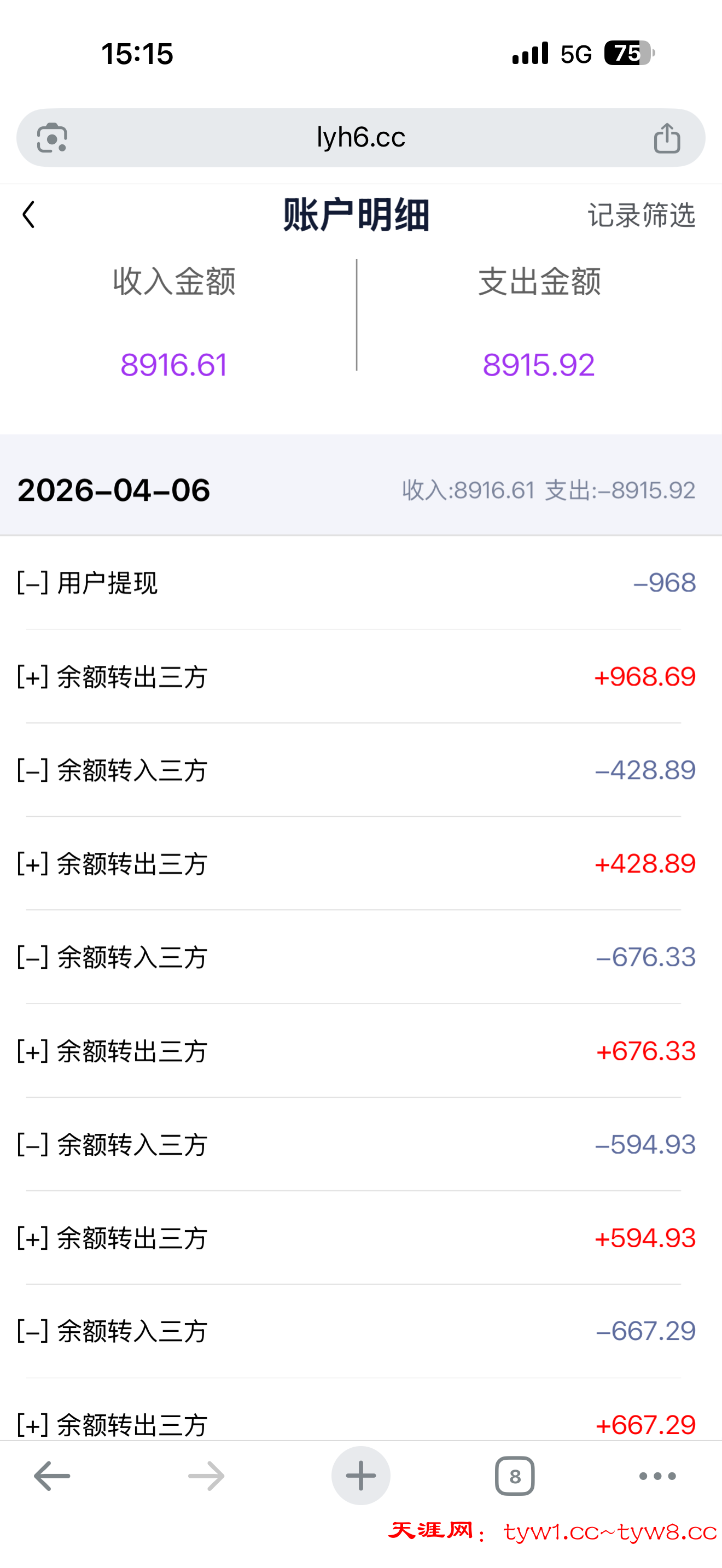Viewport: 722px width, 1568px height.
Task: Tap the lyh6.cc address bar
Action: click(x=360, y=138)
